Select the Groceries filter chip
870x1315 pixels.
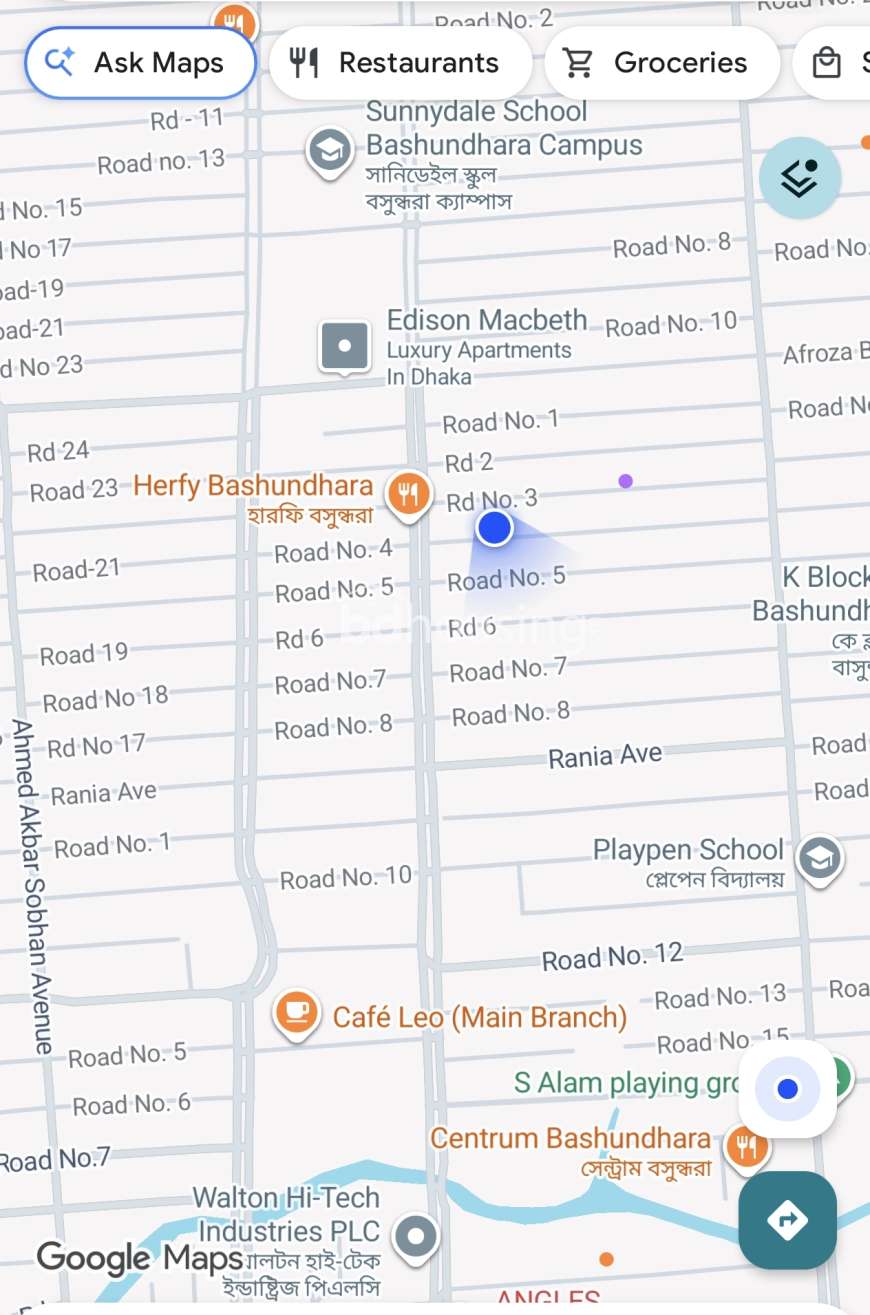tap(661, 63)
